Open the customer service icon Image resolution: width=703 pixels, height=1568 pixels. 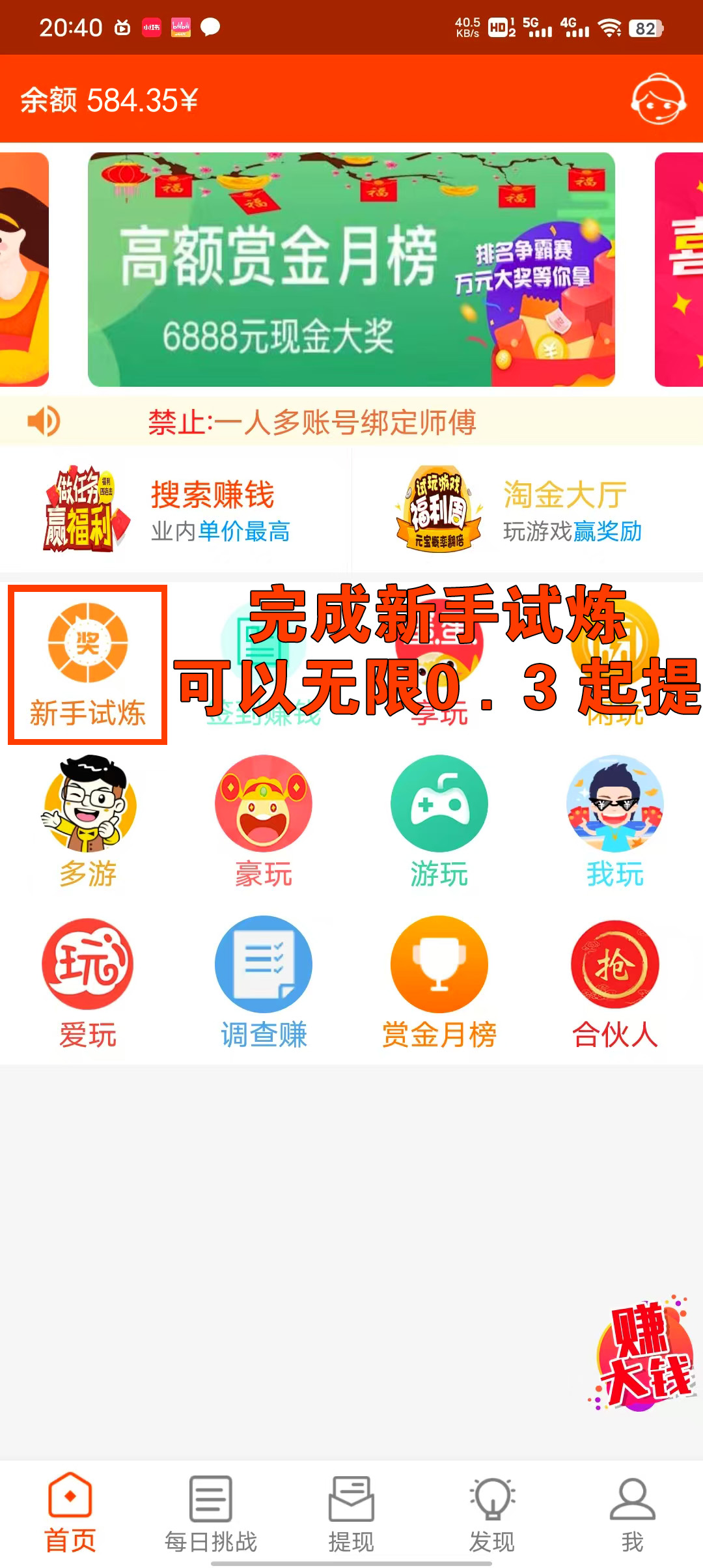tap(658, 100)
